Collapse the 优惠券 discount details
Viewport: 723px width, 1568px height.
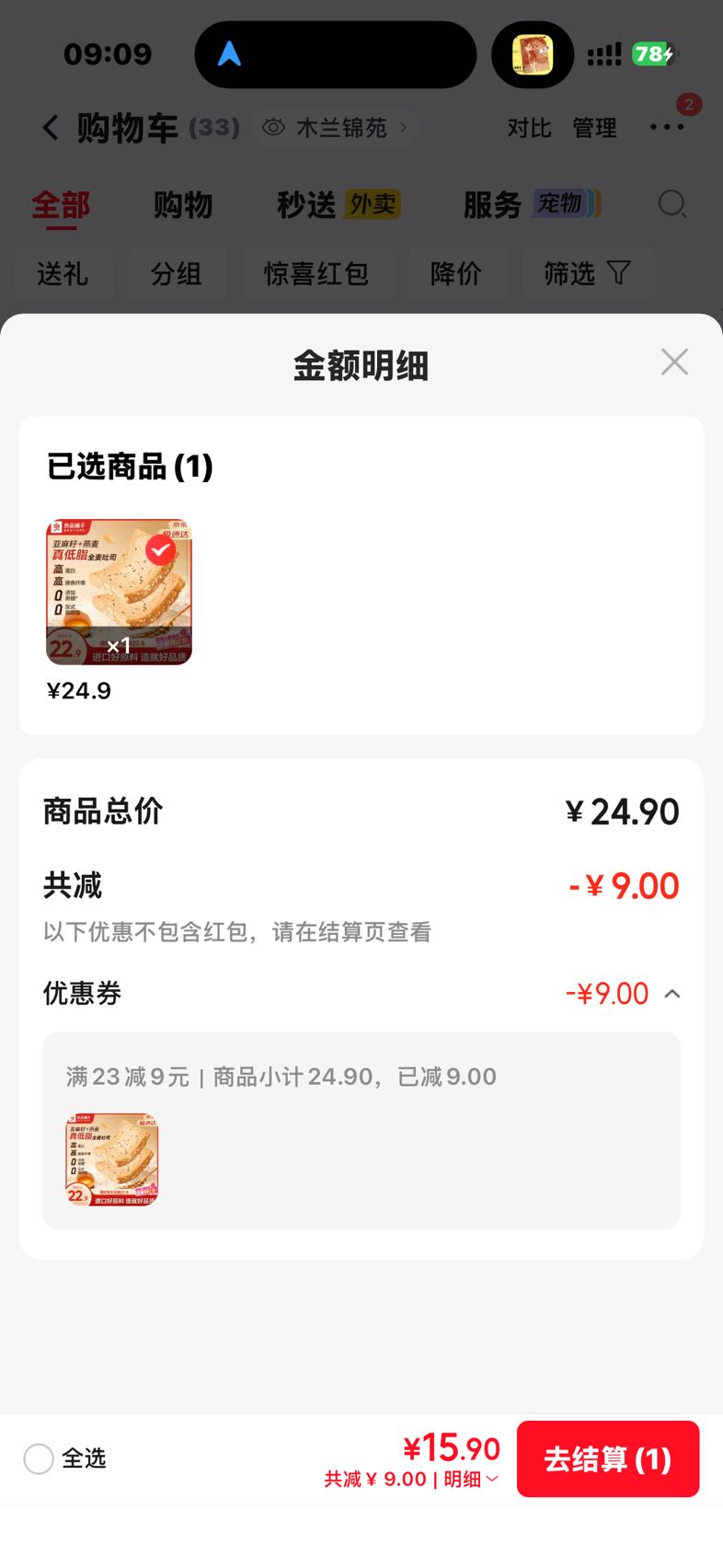tap(672, 994)
